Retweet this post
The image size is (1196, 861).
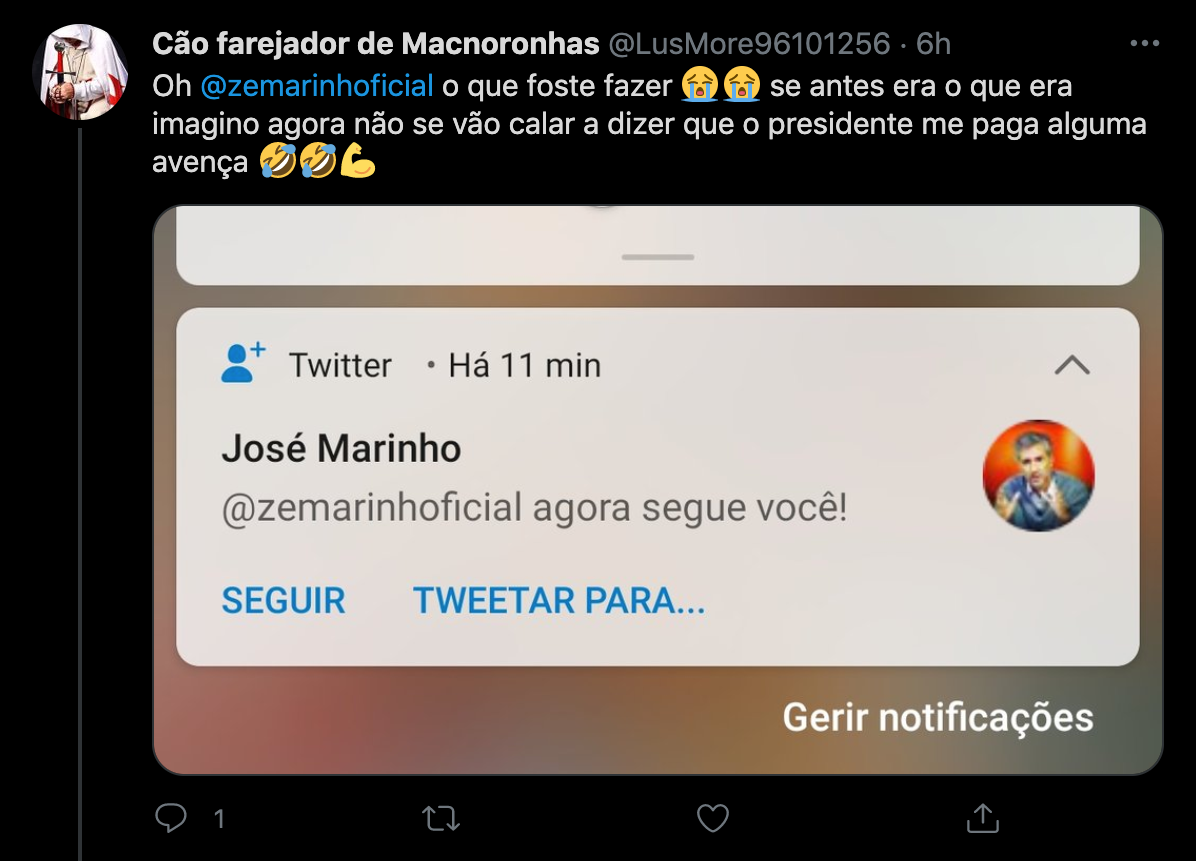[441, 819]
